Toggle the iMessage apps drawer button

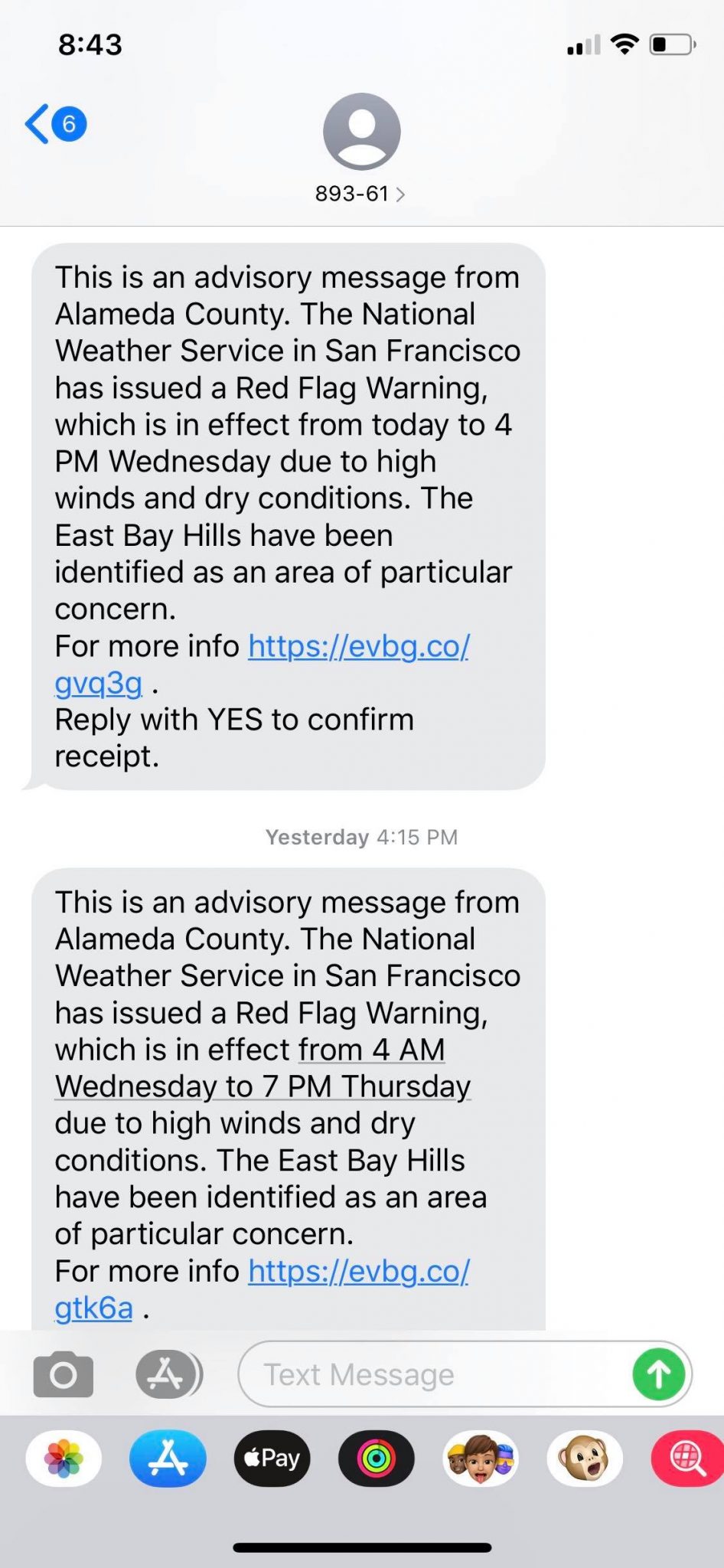(x=168, y=1375)
